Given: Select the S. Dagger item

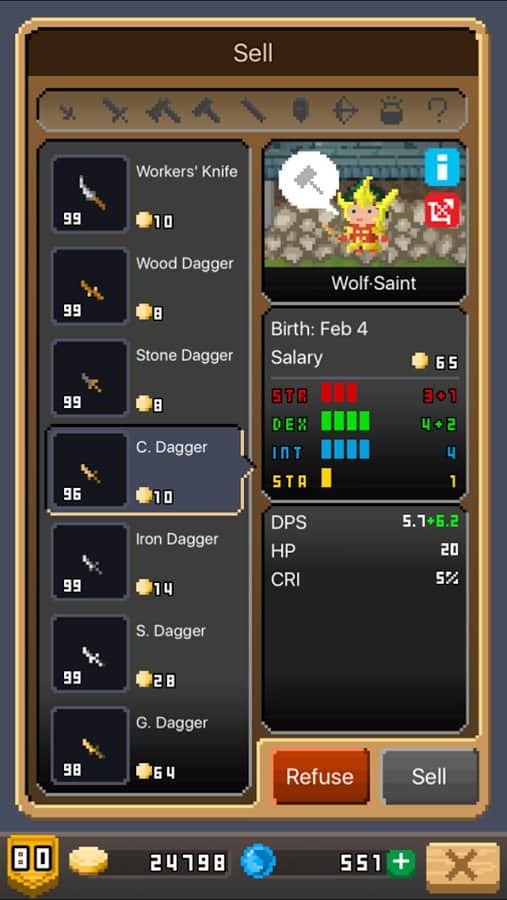Looking at the screenshot, I should [x=145, y=653].
